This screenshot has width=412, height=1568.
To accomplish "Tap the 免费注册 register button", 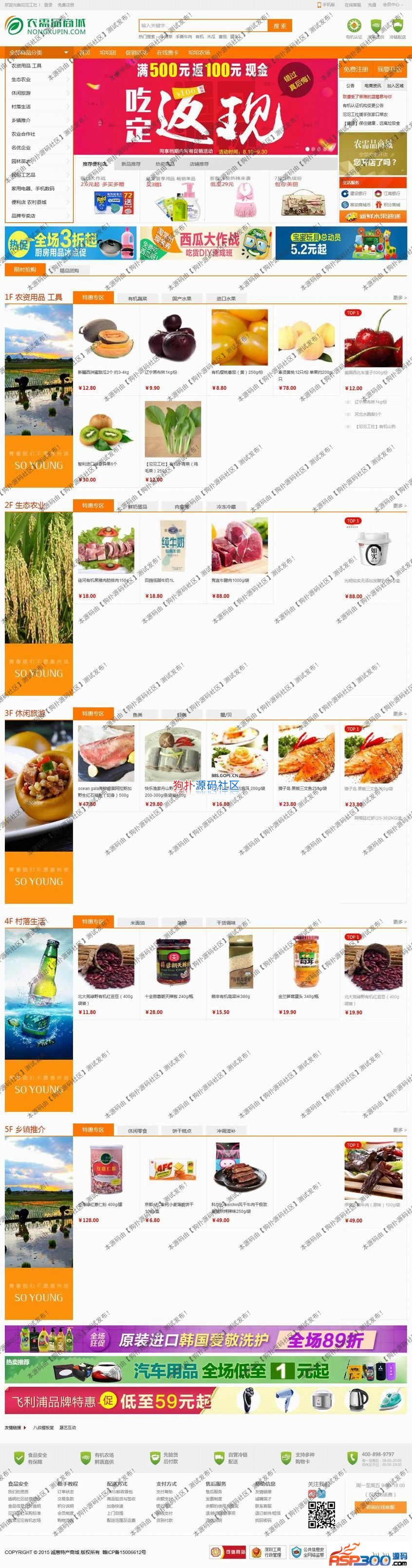I will click(x=356, y=69).
